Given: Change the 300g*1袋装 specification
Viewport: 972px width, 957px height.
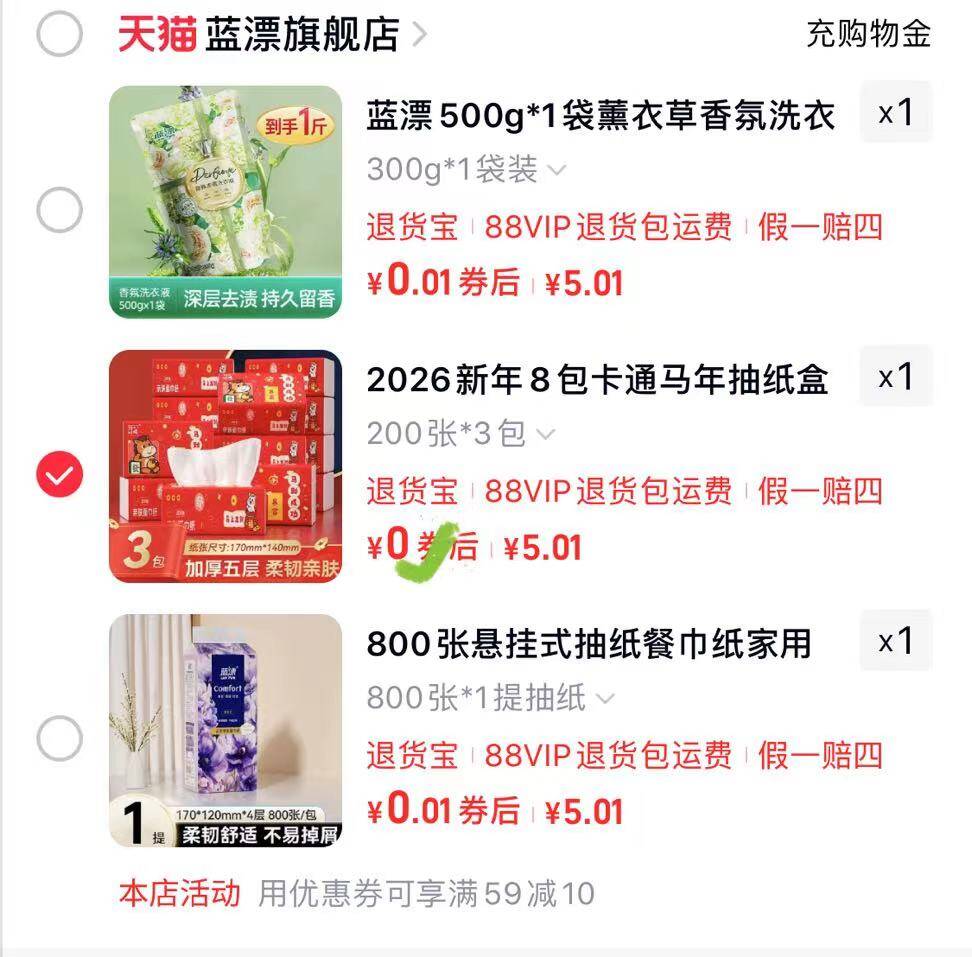Looking at the screenshot, I should 466,170.
